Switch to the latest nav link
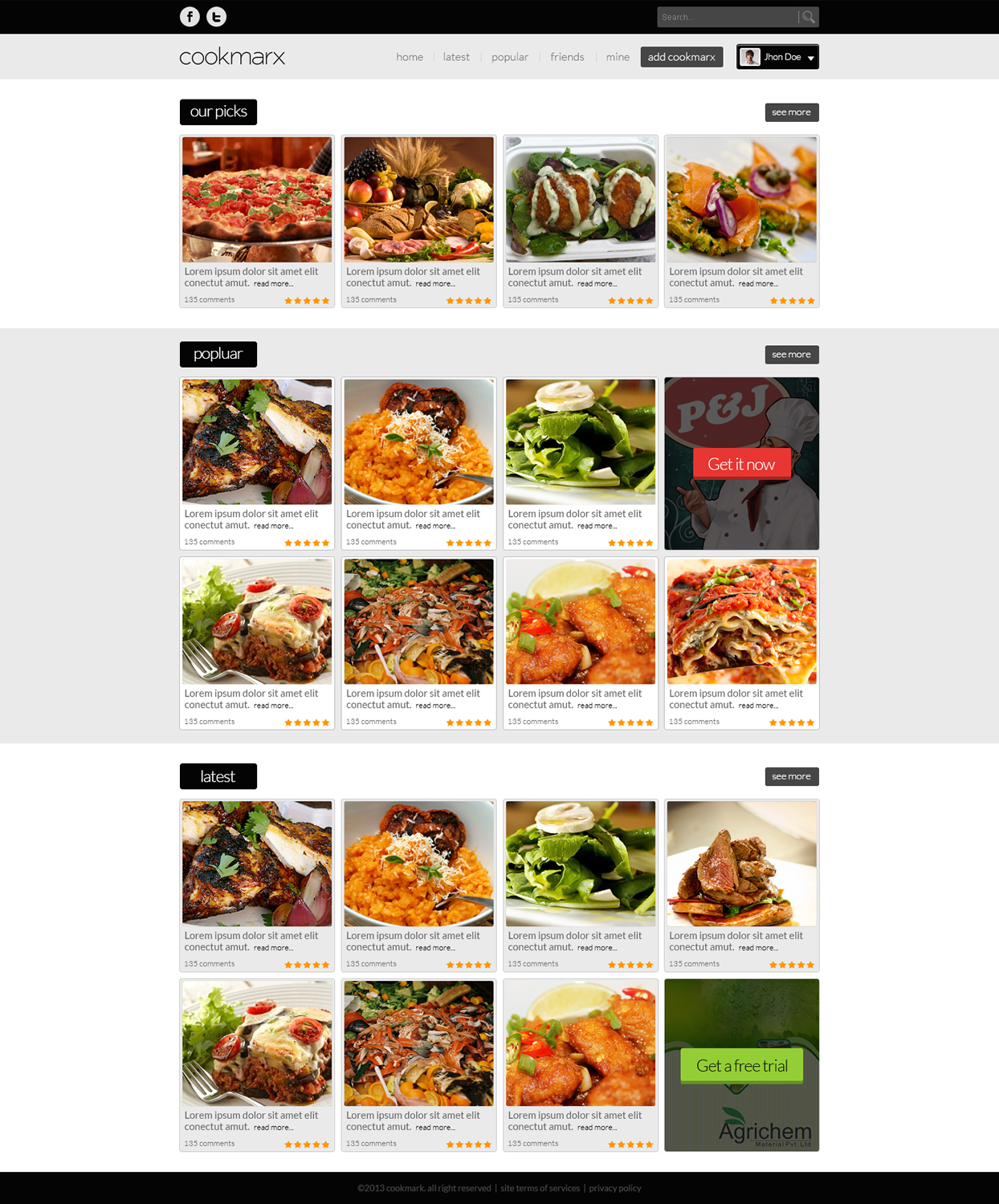Viewport: 999px width, 1204px height. (x=456, y=57)
